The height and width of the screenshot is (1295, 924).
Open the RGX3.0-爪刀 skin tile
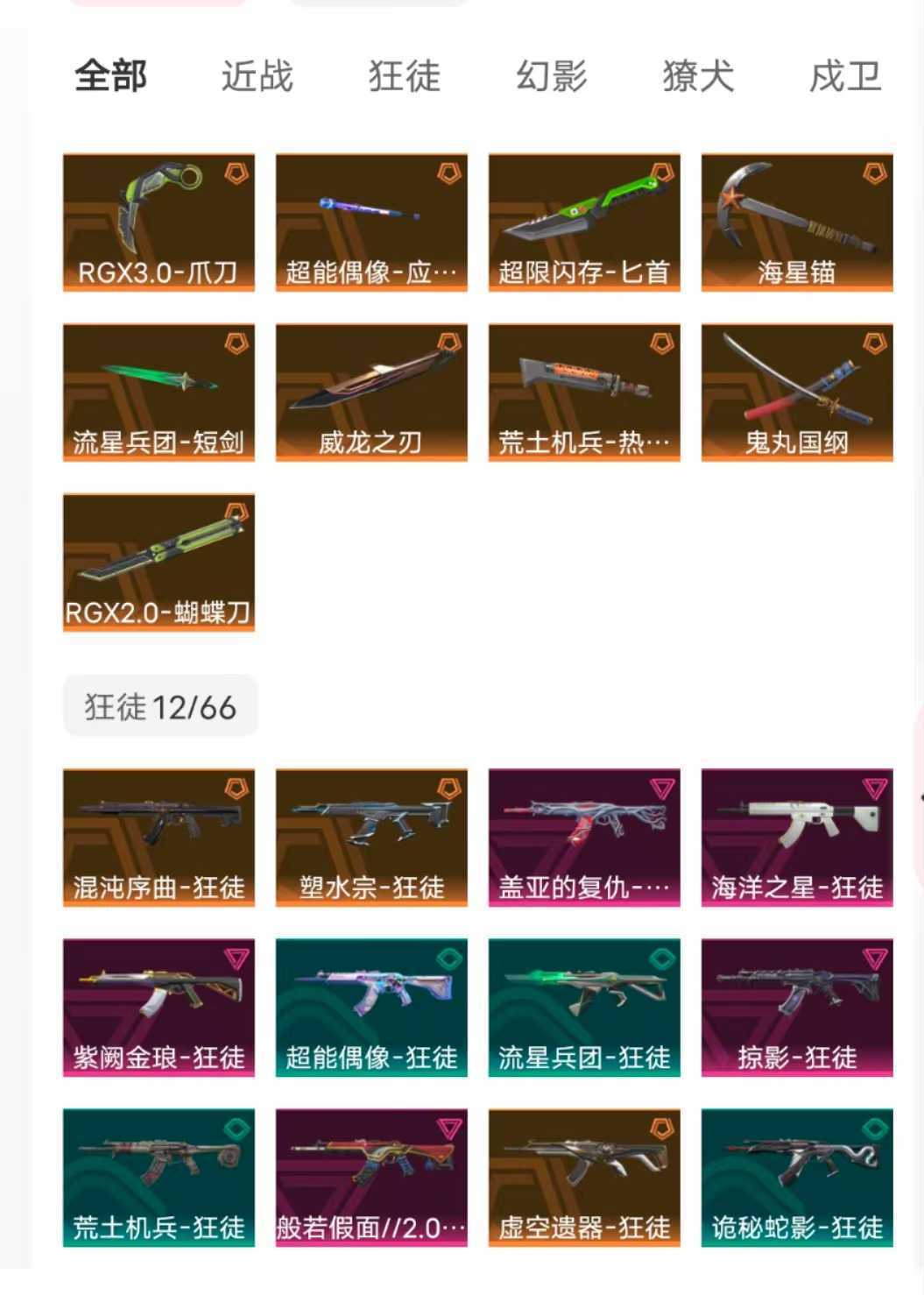159,223
